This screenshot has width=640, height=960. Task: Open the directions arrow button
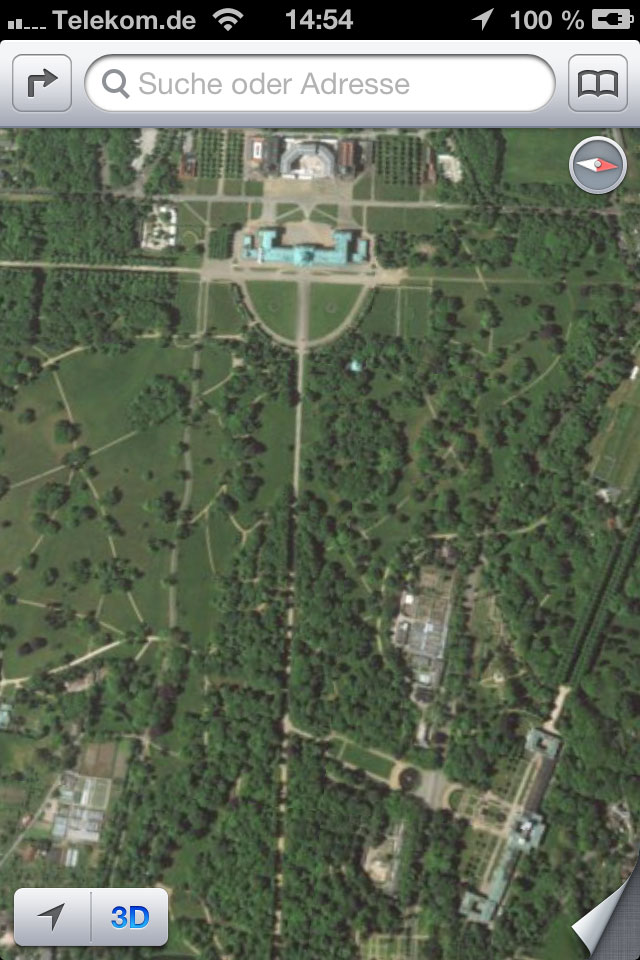click(42, 84)
